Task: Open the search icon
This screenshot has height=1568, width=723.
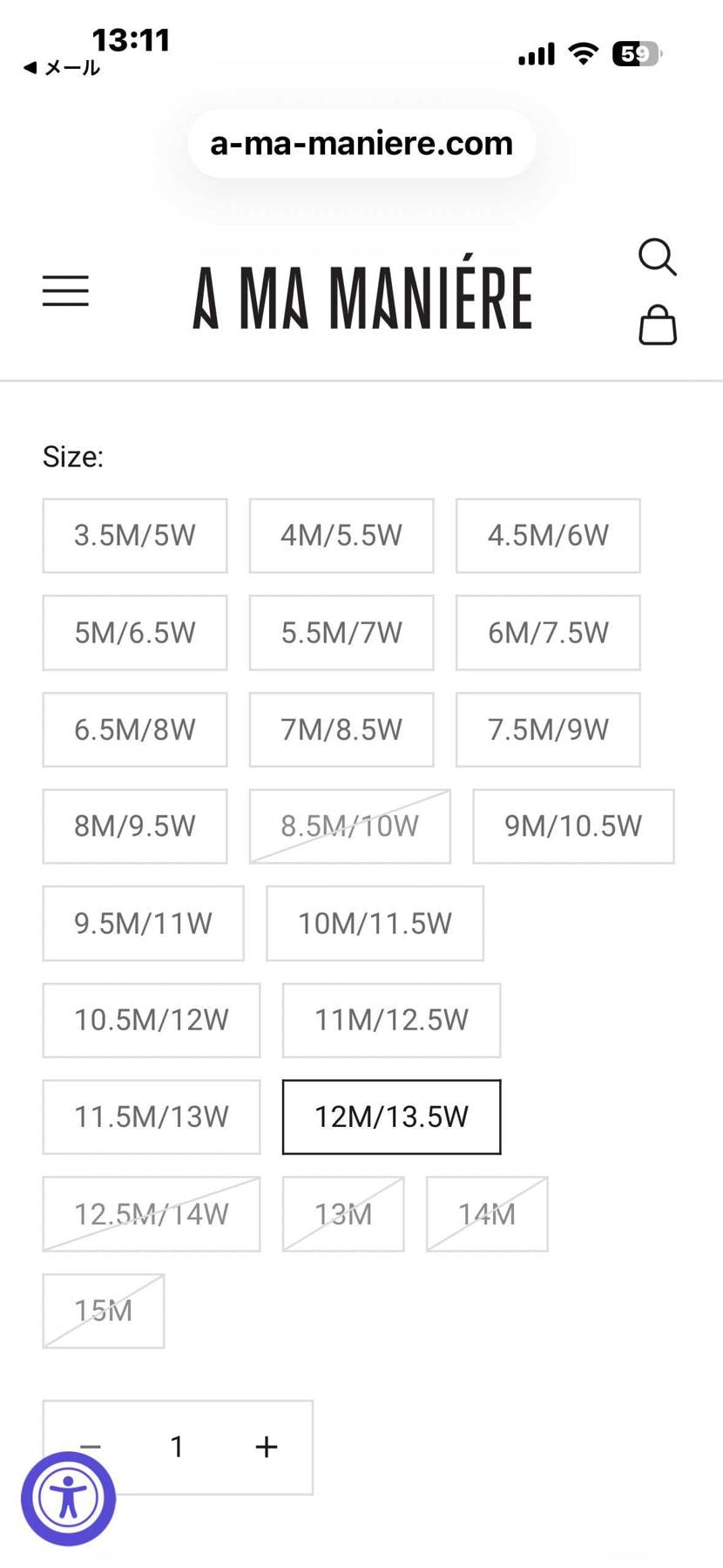Action: click(x=657, y=257)
